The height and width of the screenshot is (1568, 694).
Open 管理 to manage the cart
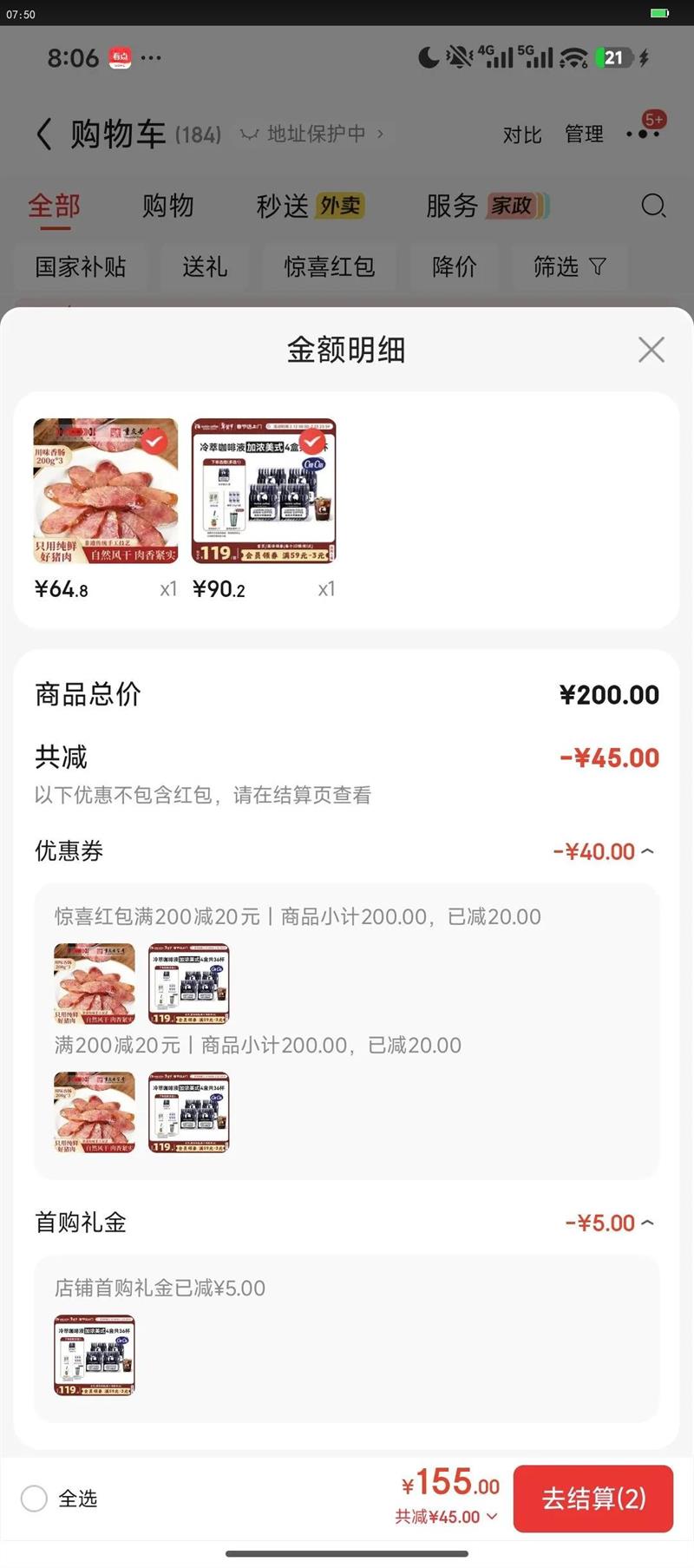(584, 134)
